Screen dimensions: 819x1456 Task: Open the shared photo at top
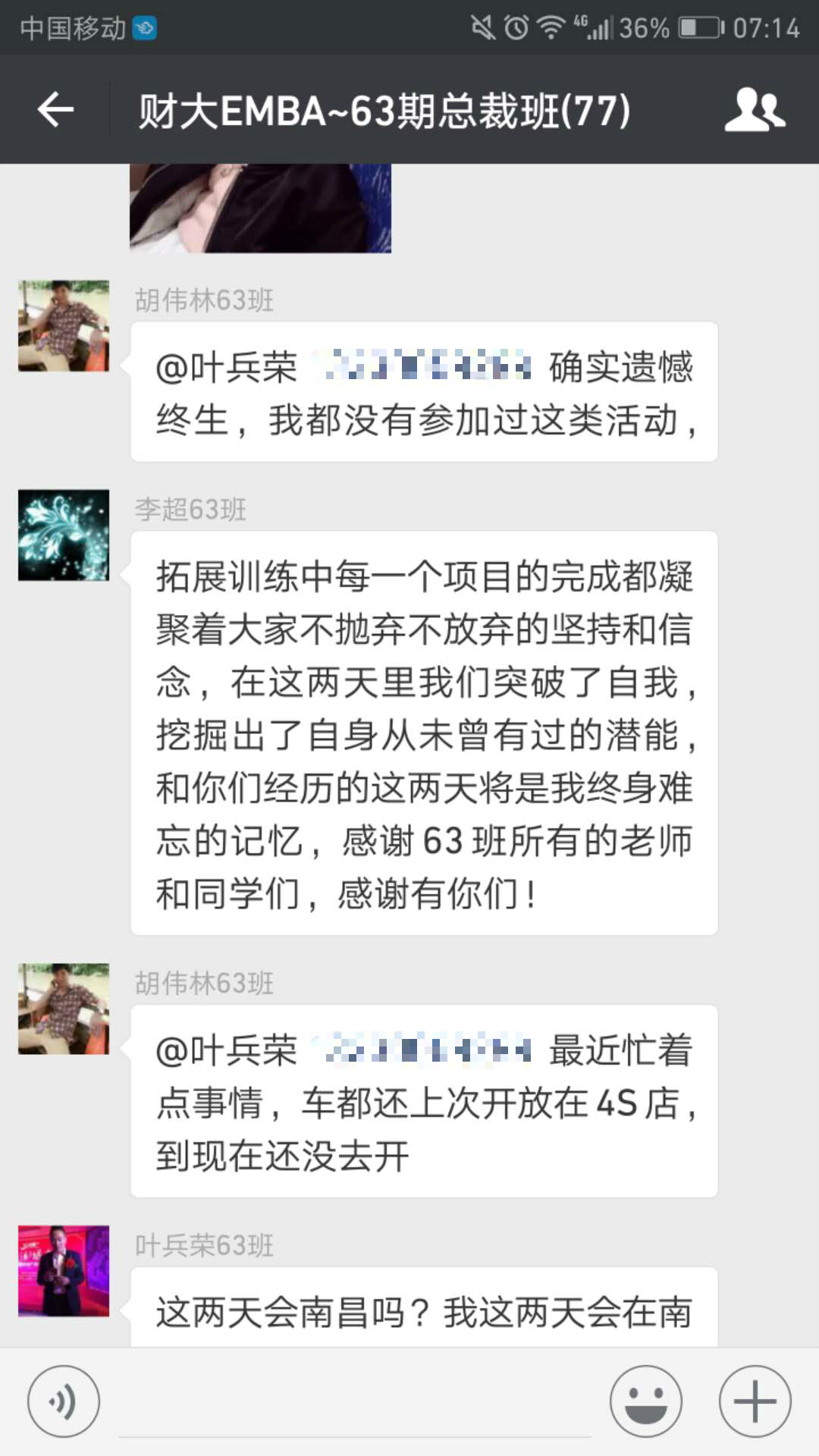pyautogui.click(x=260, y=208)
